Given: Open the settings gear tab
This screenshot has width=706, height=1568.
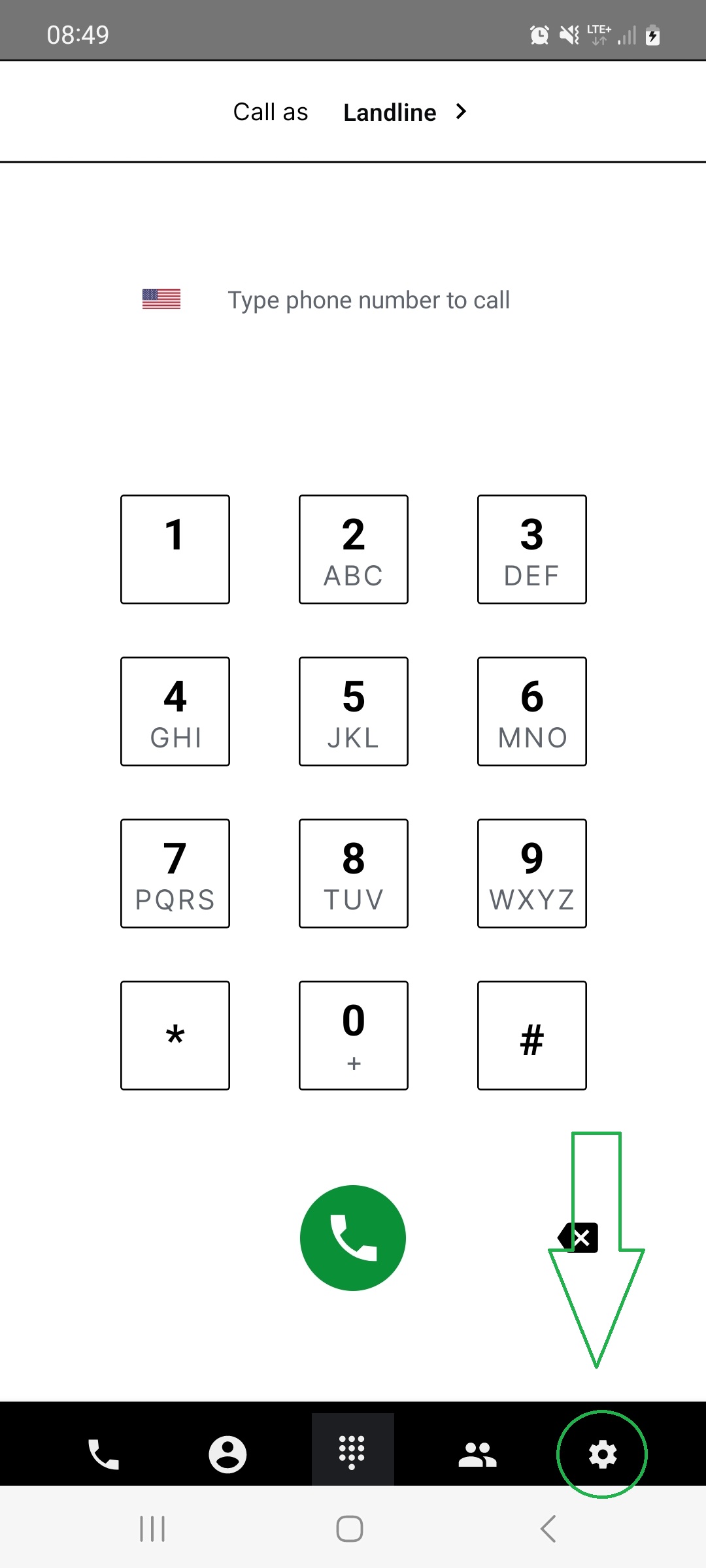Looking at the screenshot, I should pyautogui.click(x=602, y=1455).
